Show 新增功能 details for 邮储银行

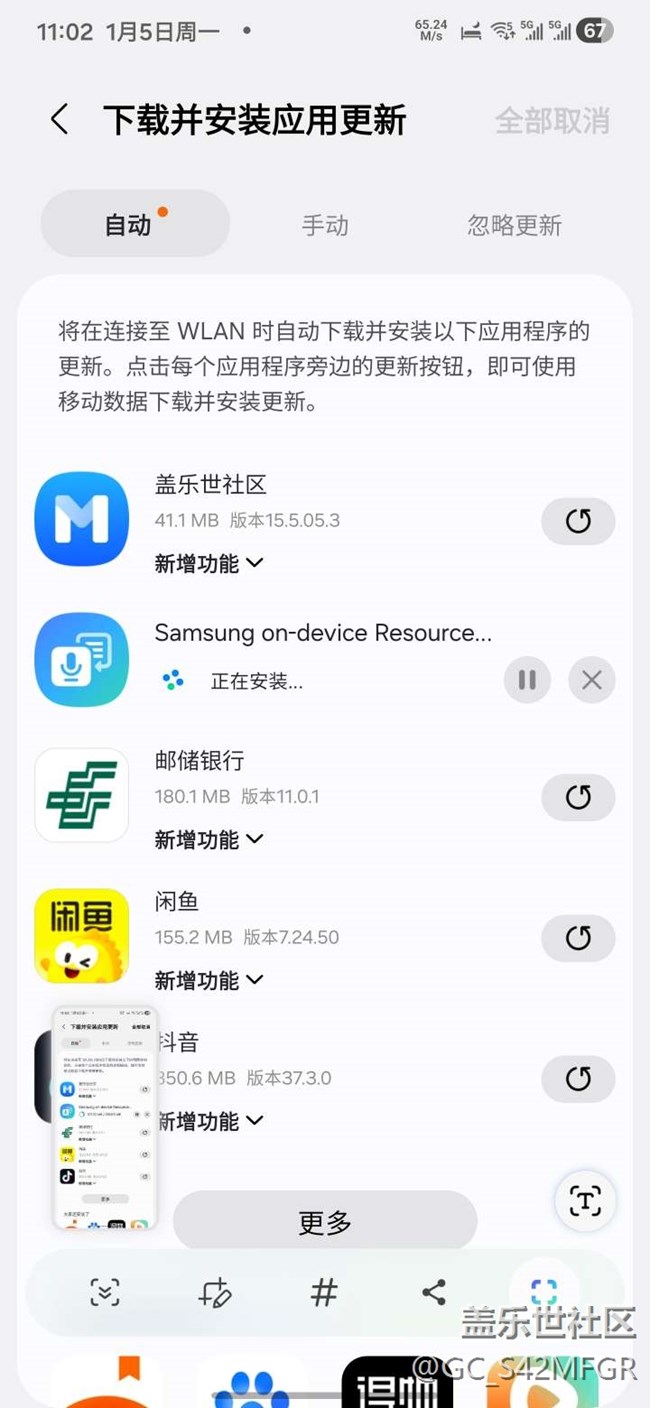pyautogui.click(x=209, y=840)
